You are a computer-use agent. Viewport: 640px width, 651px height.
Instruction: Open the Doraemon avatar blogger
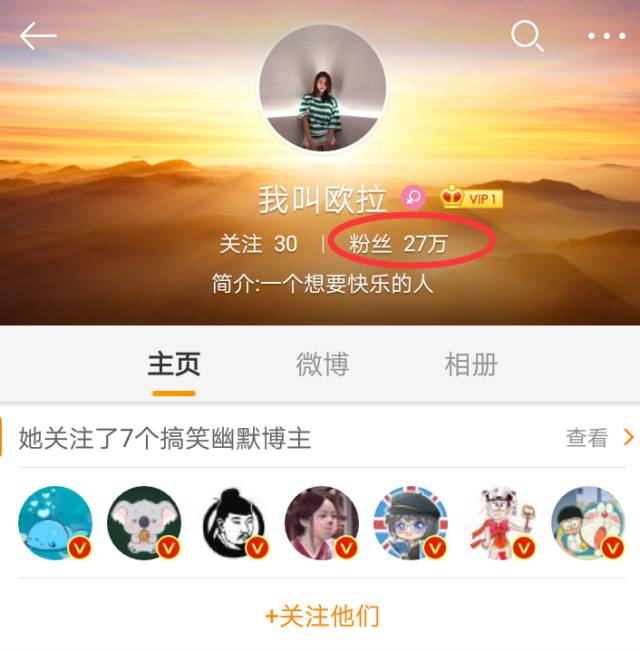588,522
